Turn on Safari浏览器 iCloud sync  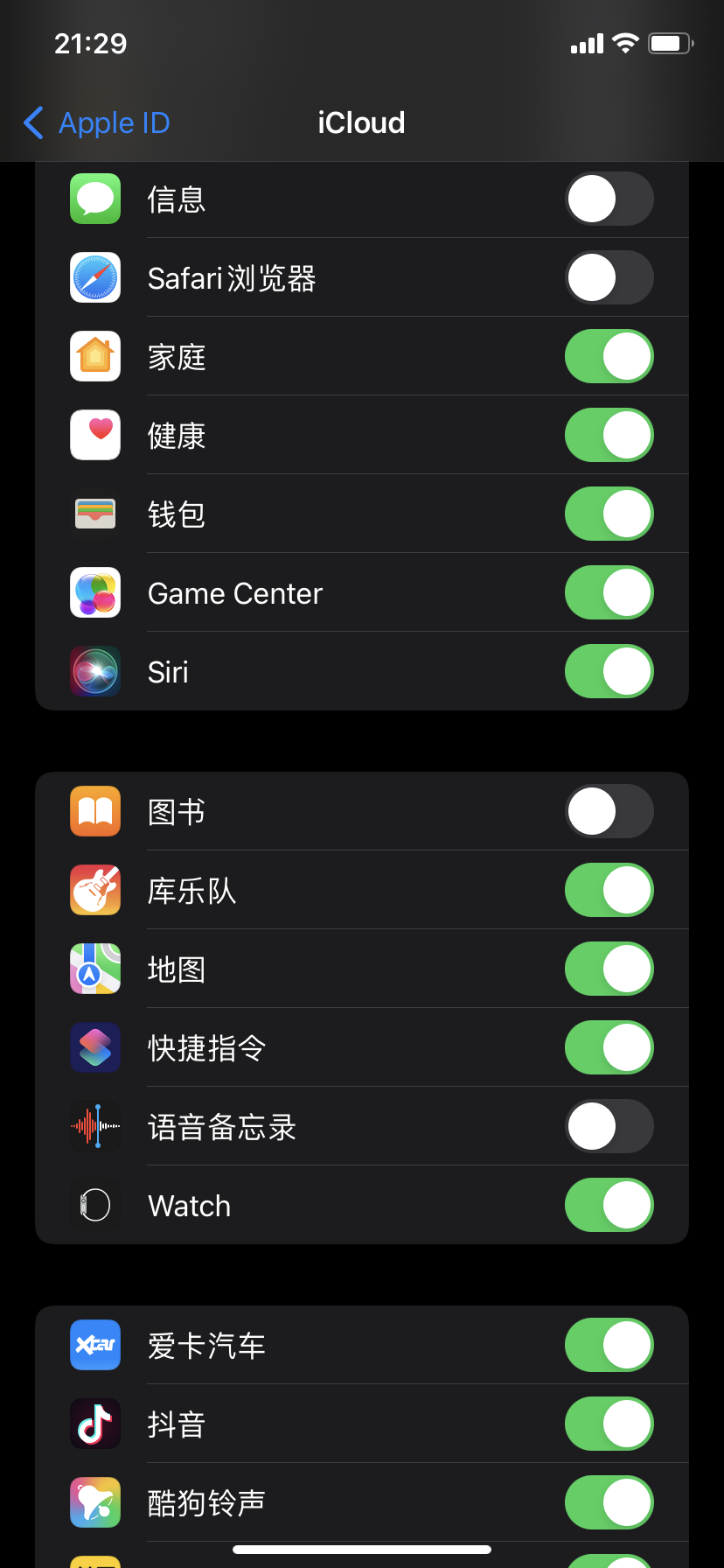point(609,278)
